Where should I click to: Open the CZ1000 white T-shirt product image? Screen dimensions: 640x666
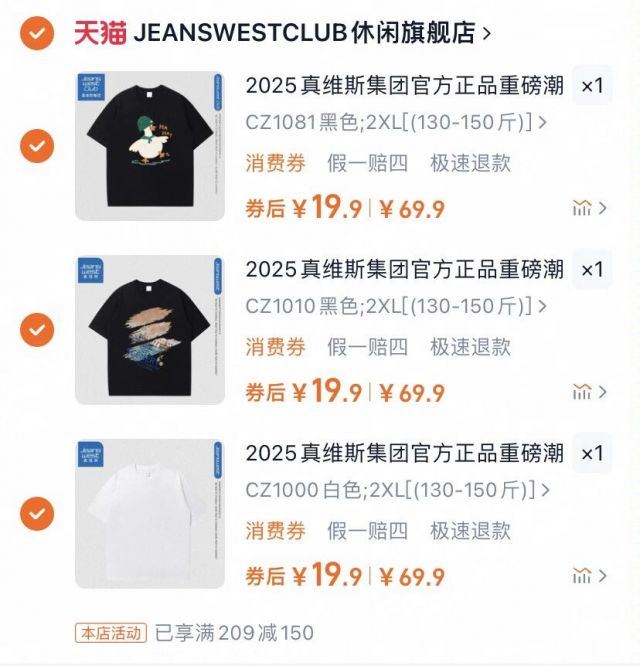(150, 513)
